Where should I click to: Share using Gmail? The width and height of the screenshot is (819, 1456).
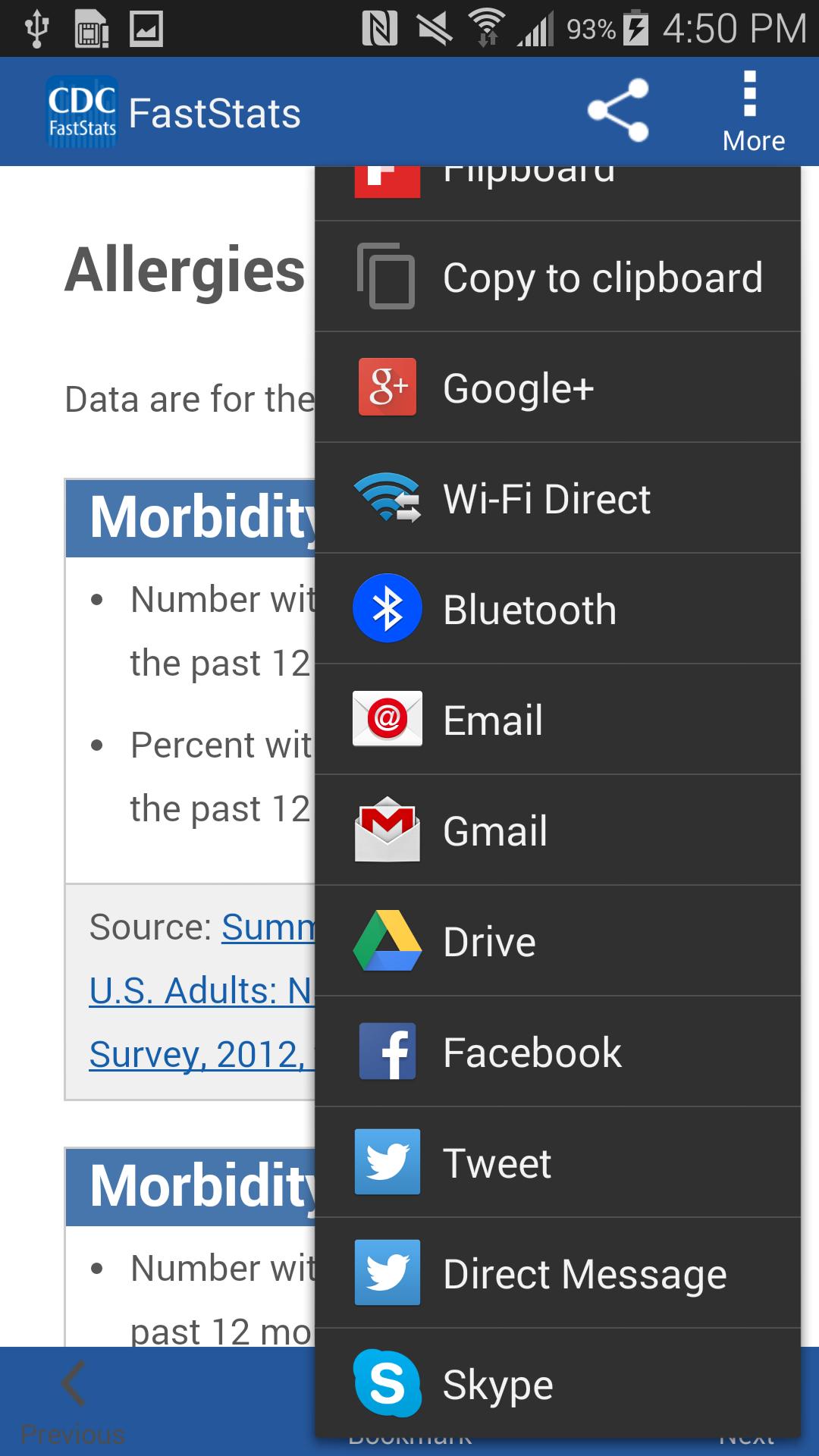[x=557, y=830]
